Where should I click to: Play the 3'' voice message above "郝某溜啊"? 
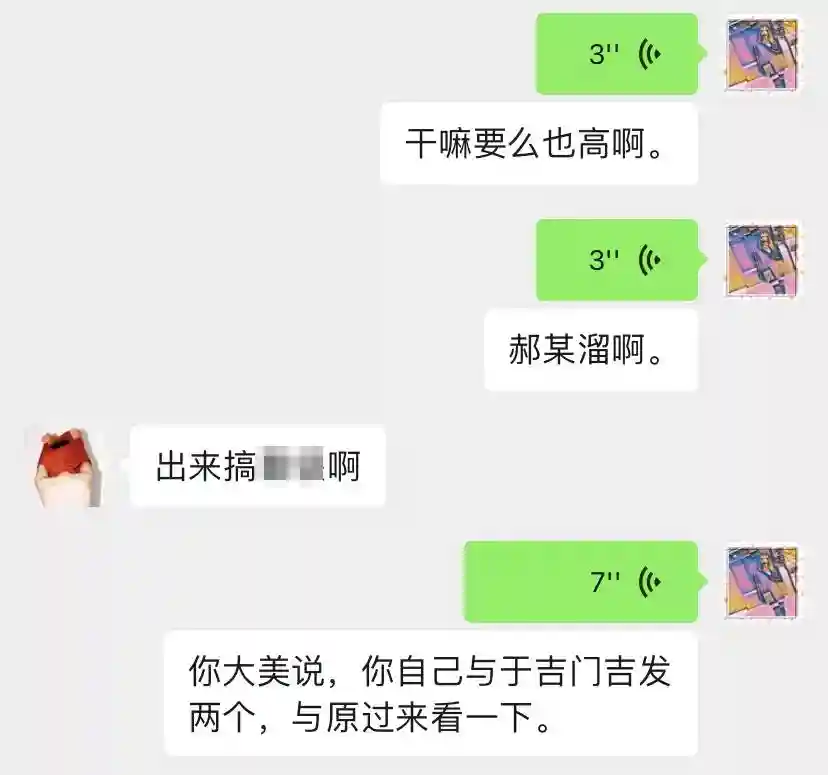point(616,260)
